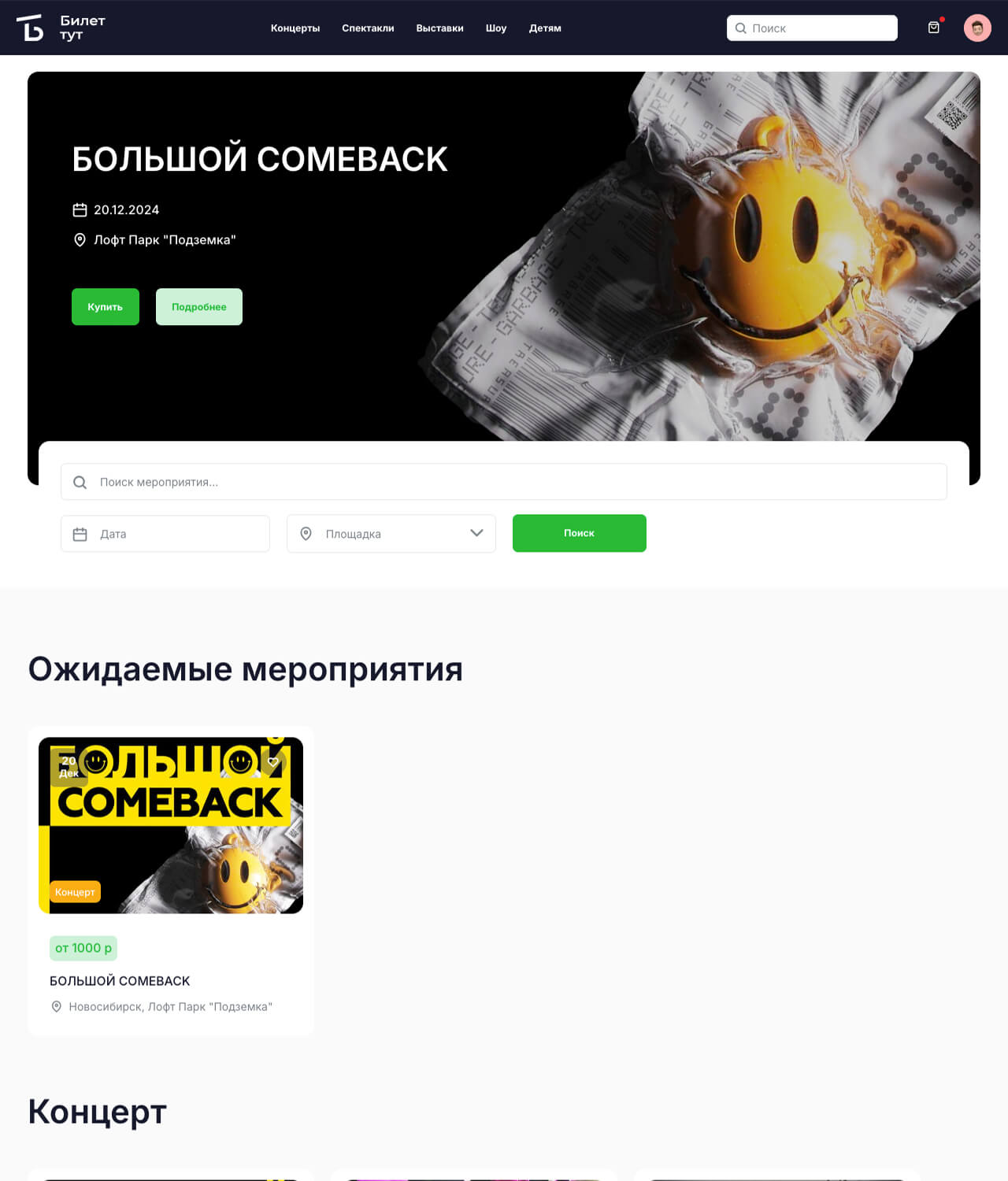The image size is (1008, 1181).
Task: Add БОЛЬШОЙ COMEBACK card to favorites
Action: pos(273,762)
